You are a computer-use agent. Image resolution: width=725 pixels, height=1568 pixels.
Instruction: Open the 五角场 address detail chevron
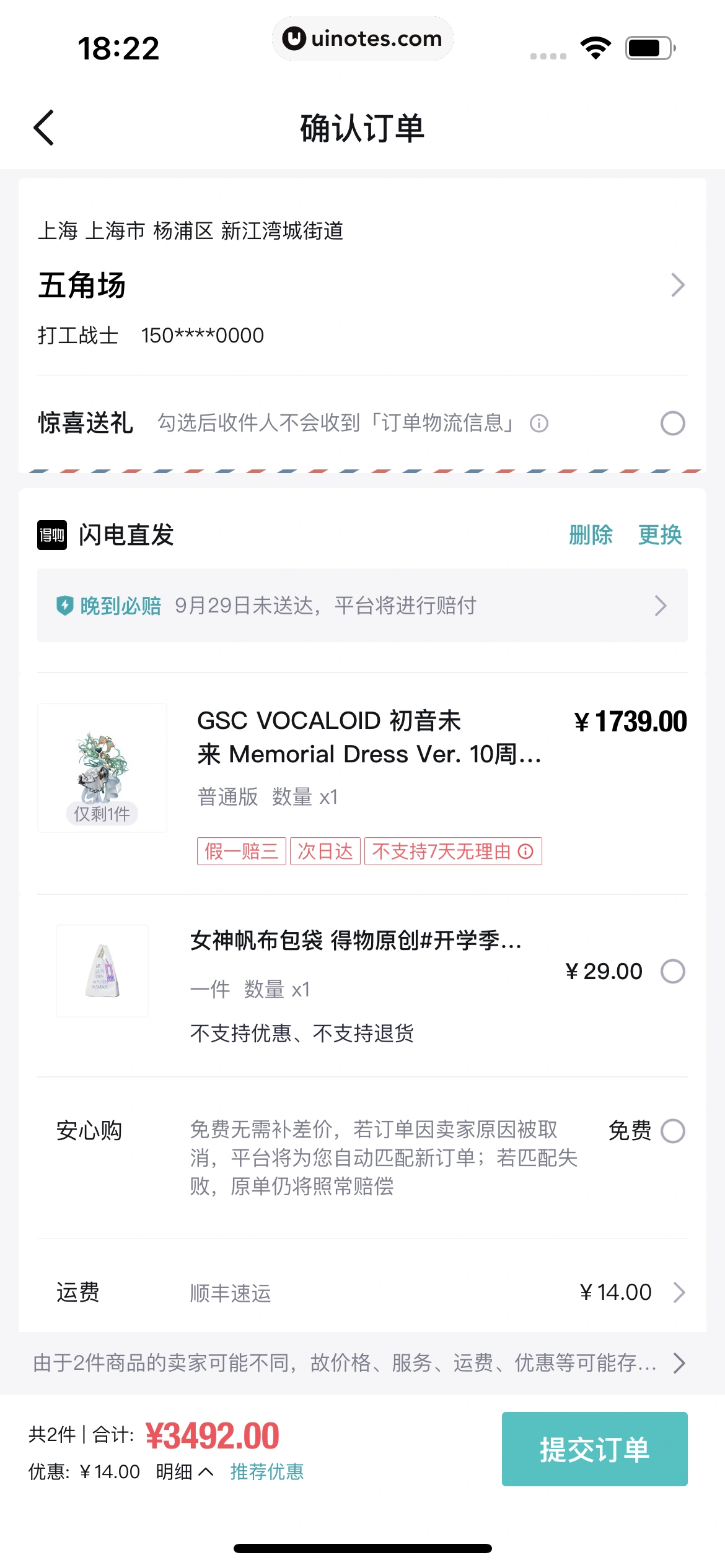pos(679,285)
